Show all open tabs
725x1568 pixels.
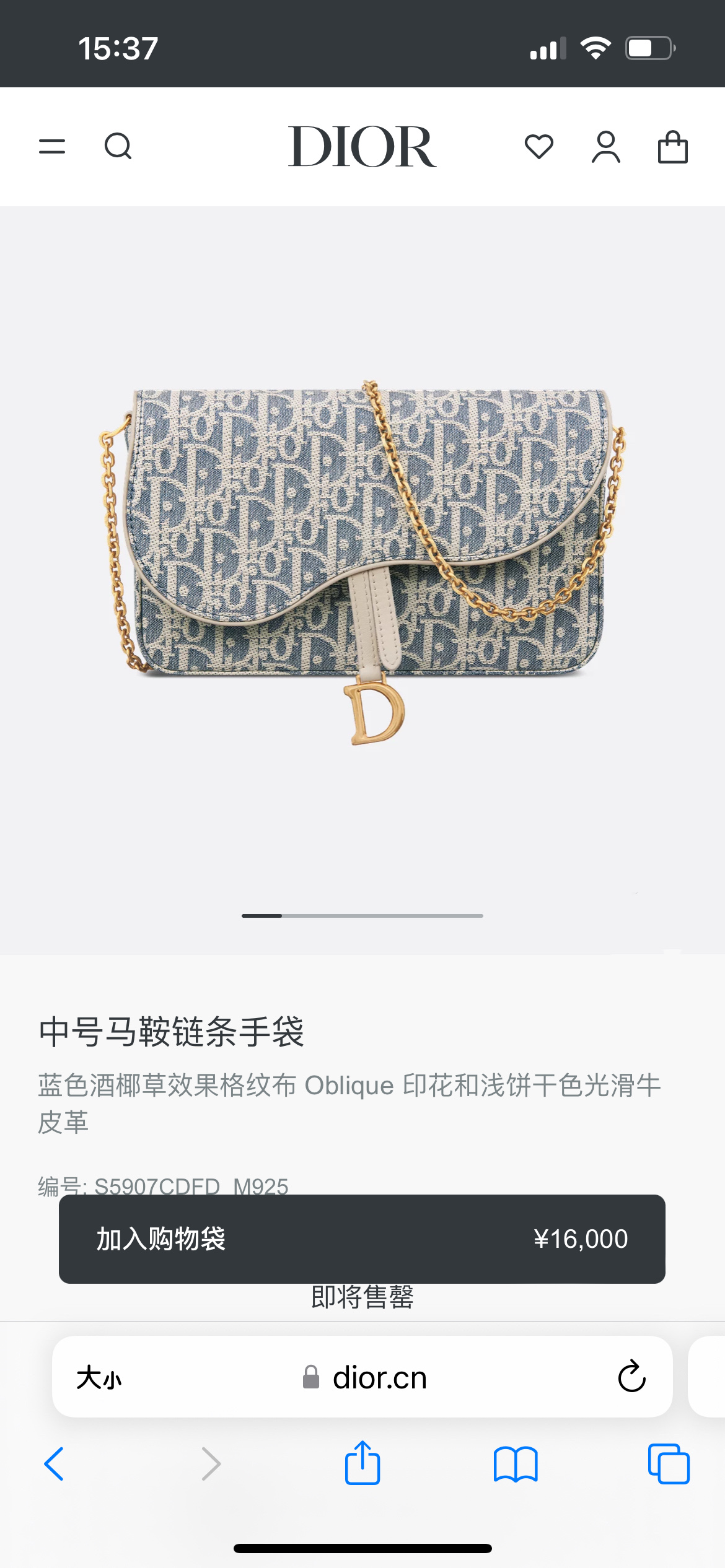tap(669, 1464)
